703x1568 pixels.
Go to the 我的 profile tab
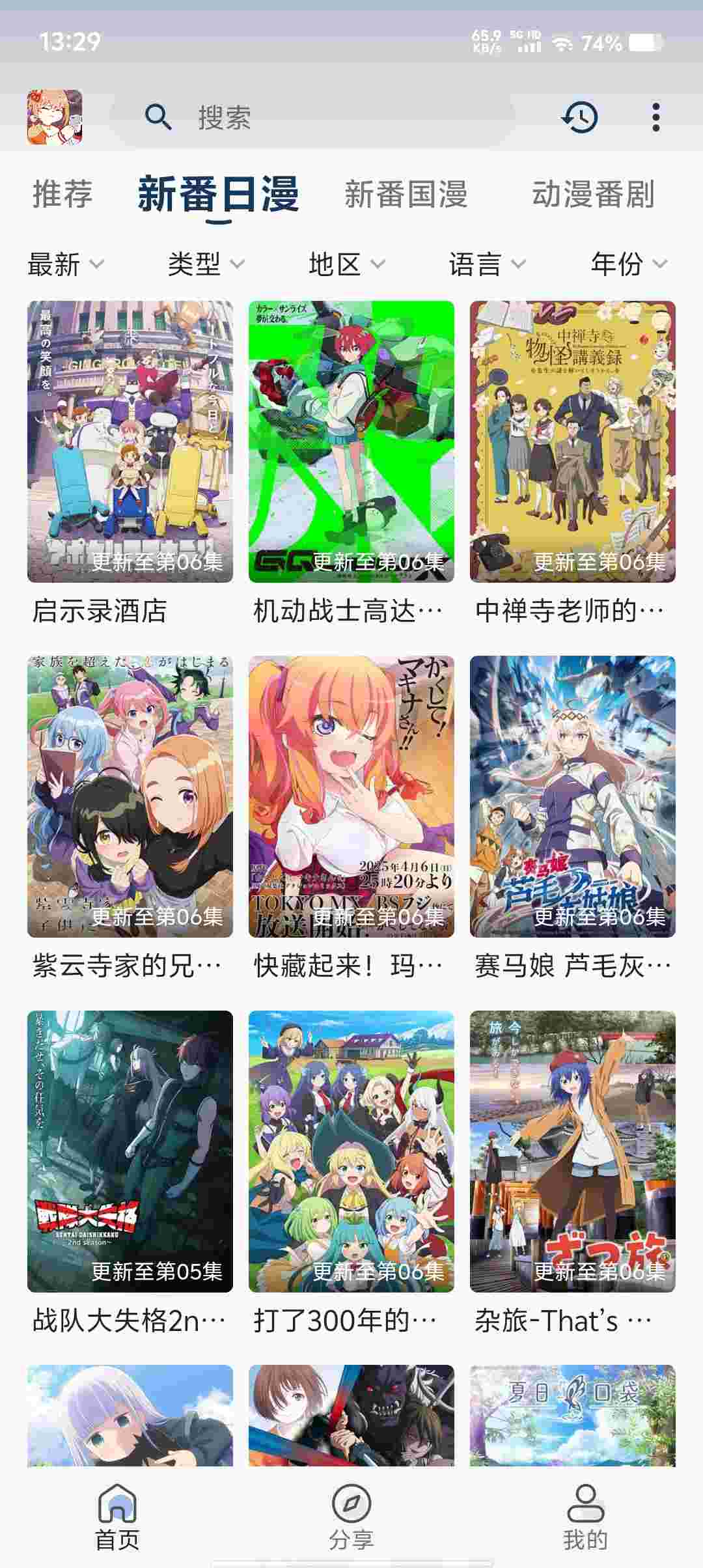[585, 1517]
